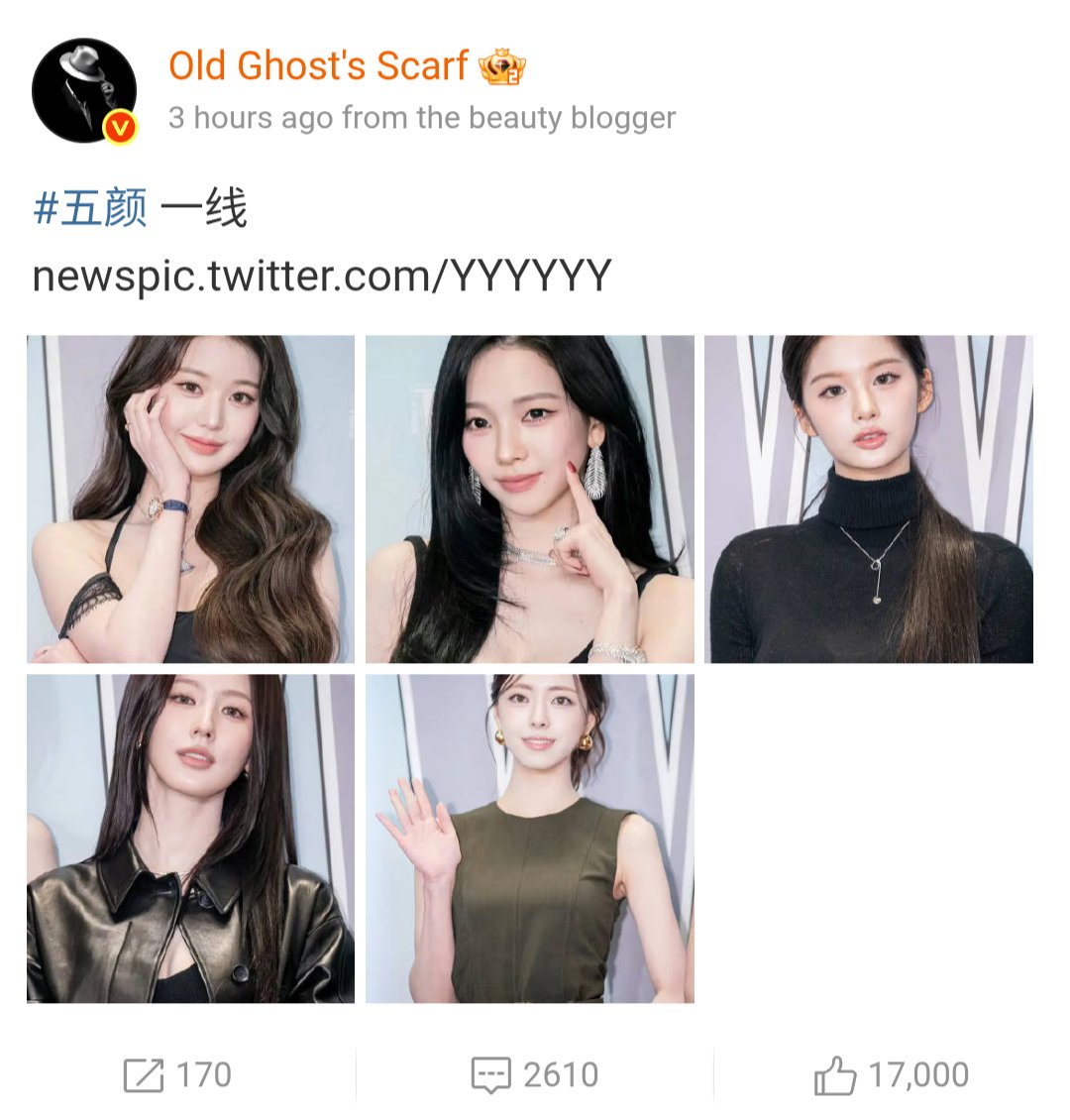Open the second photo with feather earrings

[529, 500]
